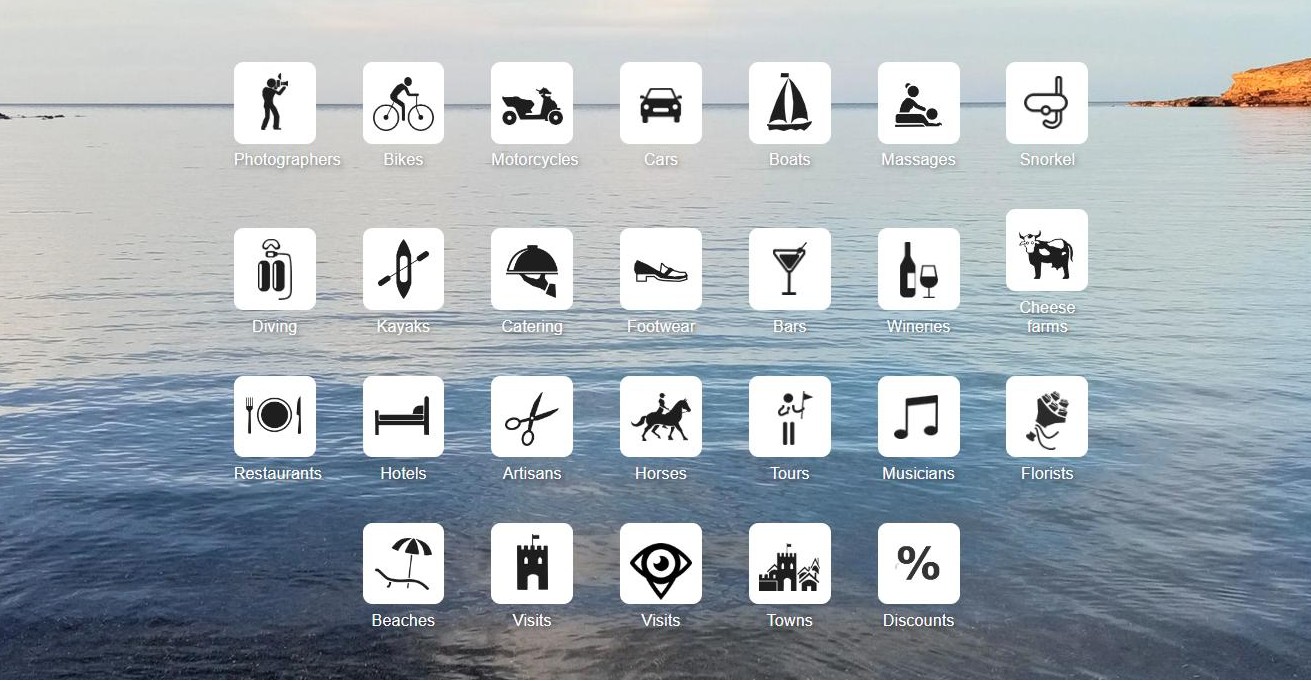
Task: Select the Bikes category tile
Action: pos(403,103)
